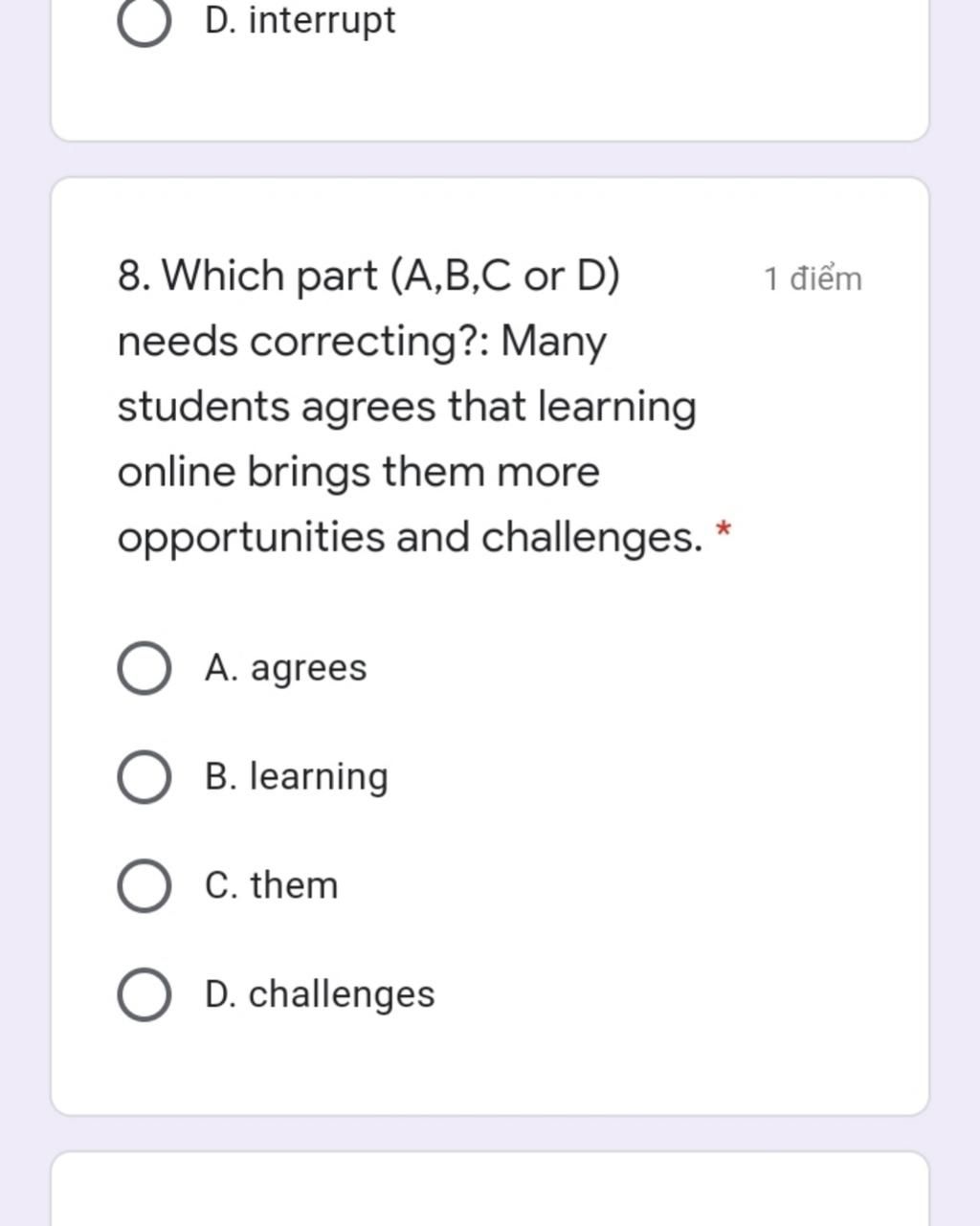980x1226 pixels.
Task: Select the 'D. interrupt' radio option
Action: 145,21
